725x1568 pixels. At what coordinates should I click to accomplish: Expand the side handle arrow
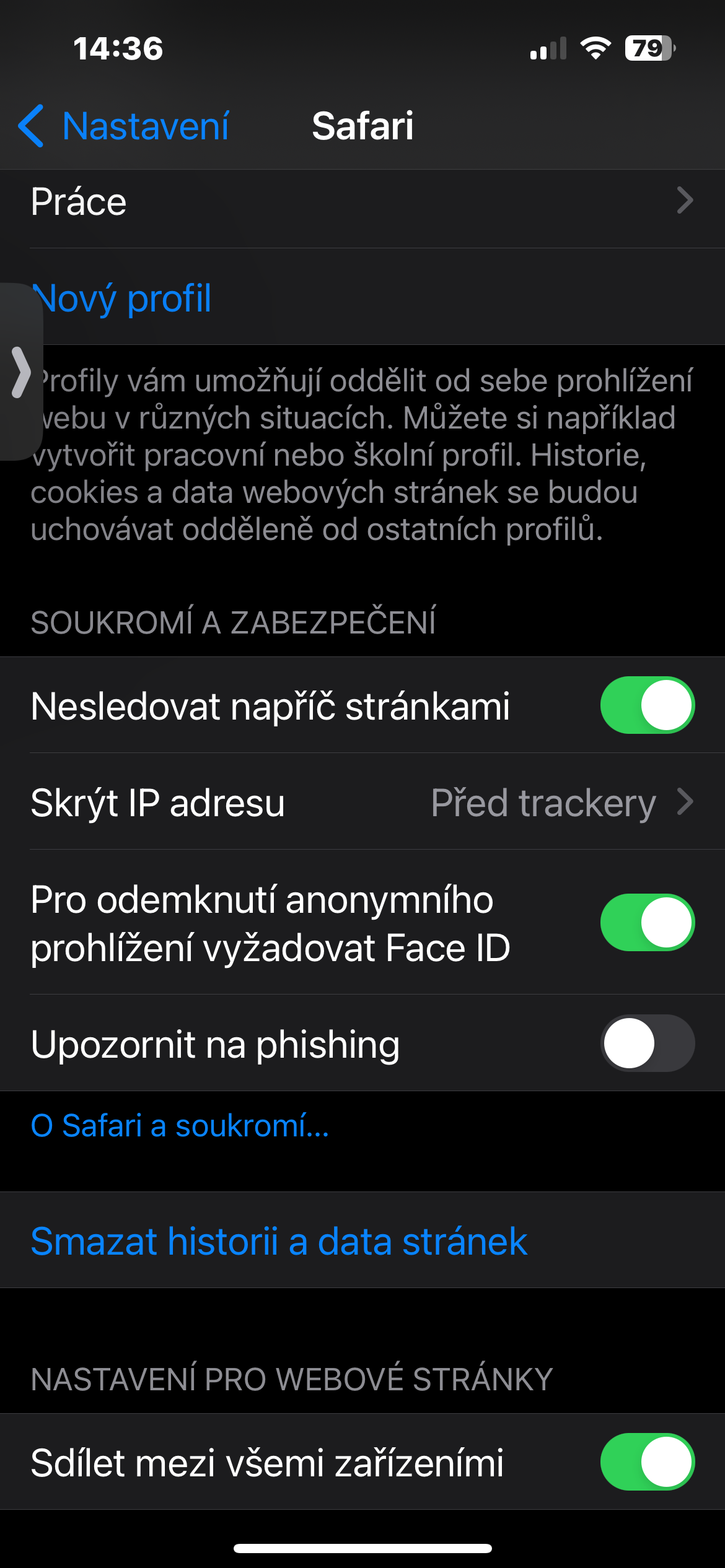(20, 372)
